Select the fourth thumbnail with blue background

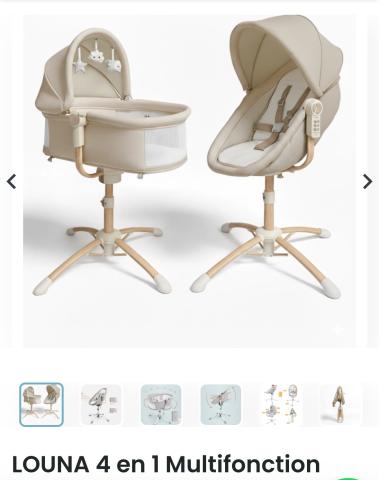click(221, 405)
